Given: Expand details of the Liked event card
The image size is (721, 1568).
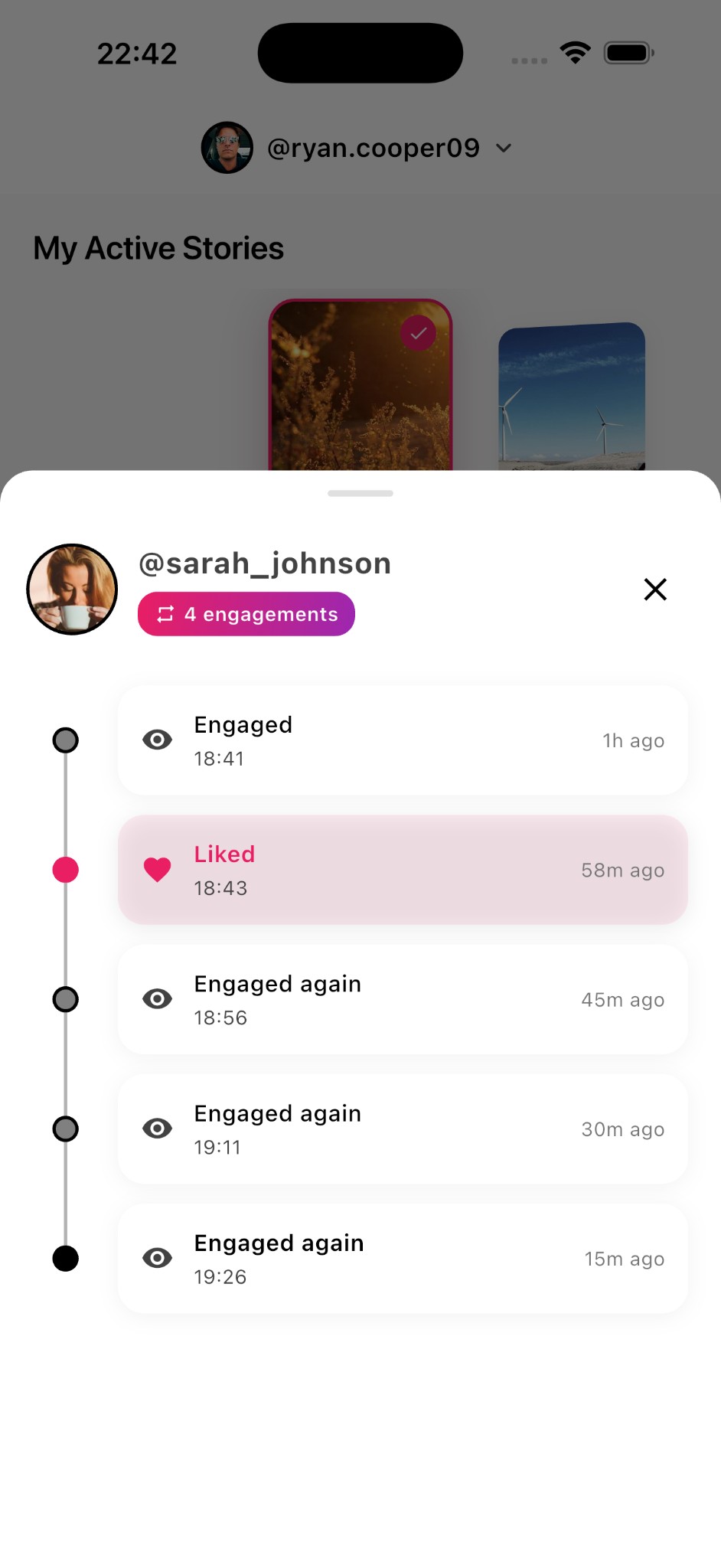Looking at the screenshot, I should (402, 870).
